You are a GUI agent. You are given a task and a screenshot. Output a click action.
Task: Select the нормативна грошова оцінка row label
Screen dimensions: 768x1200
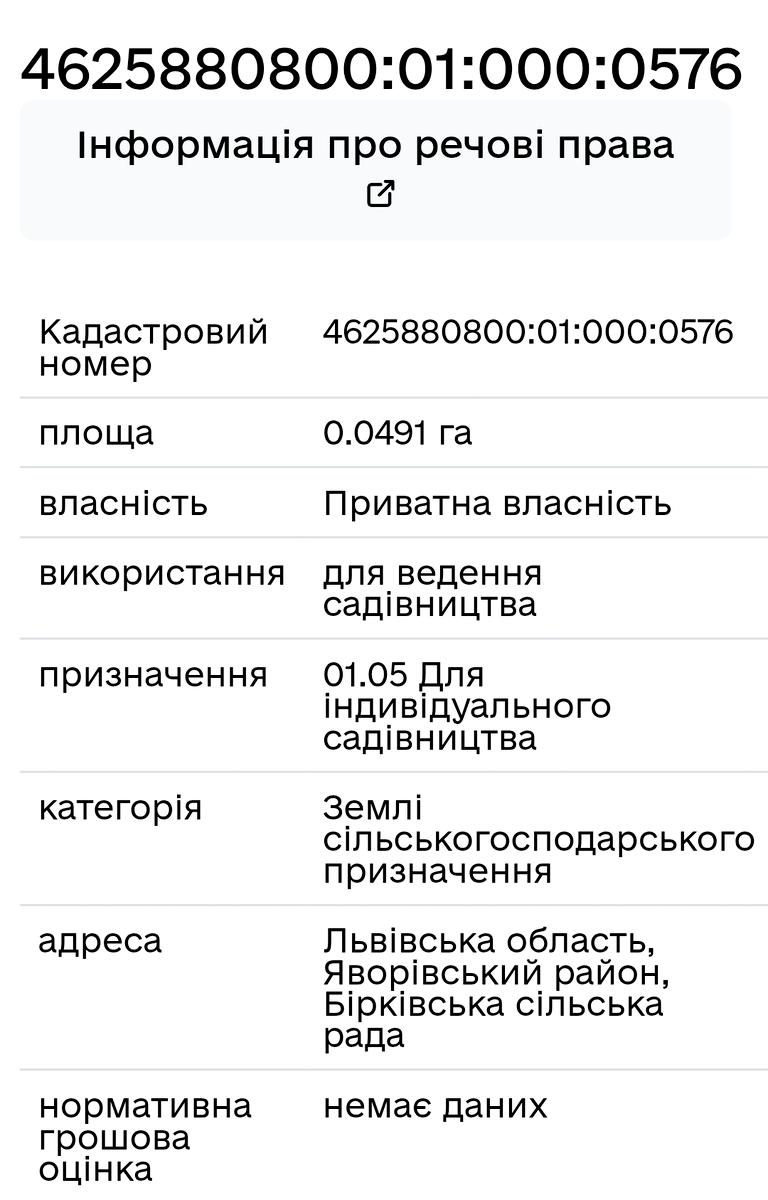tap(145, 1138)
